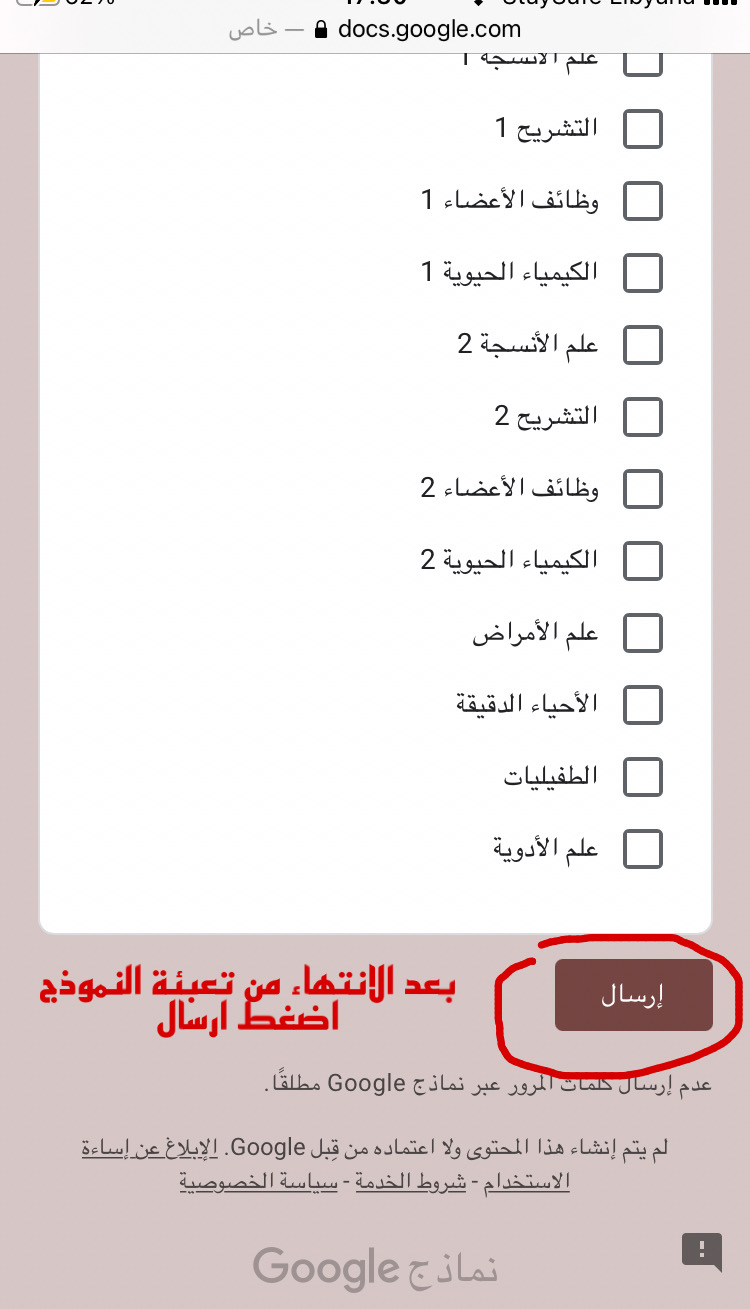
Task: Tap the report problem feedback icon
Action: 702,1250
